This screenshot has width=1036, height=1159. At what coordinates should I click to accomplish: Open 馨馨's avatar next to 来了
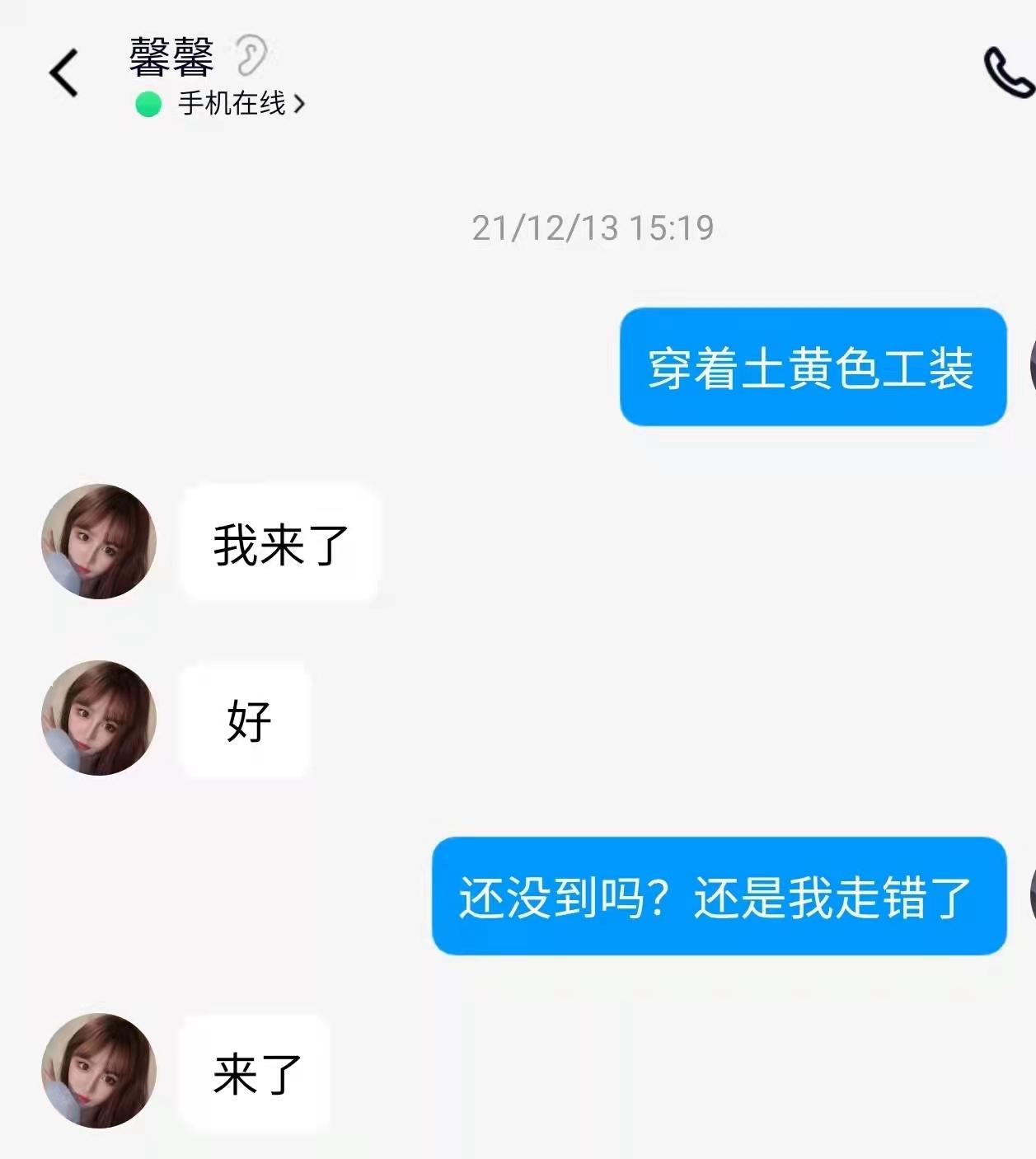(99, 1071)
